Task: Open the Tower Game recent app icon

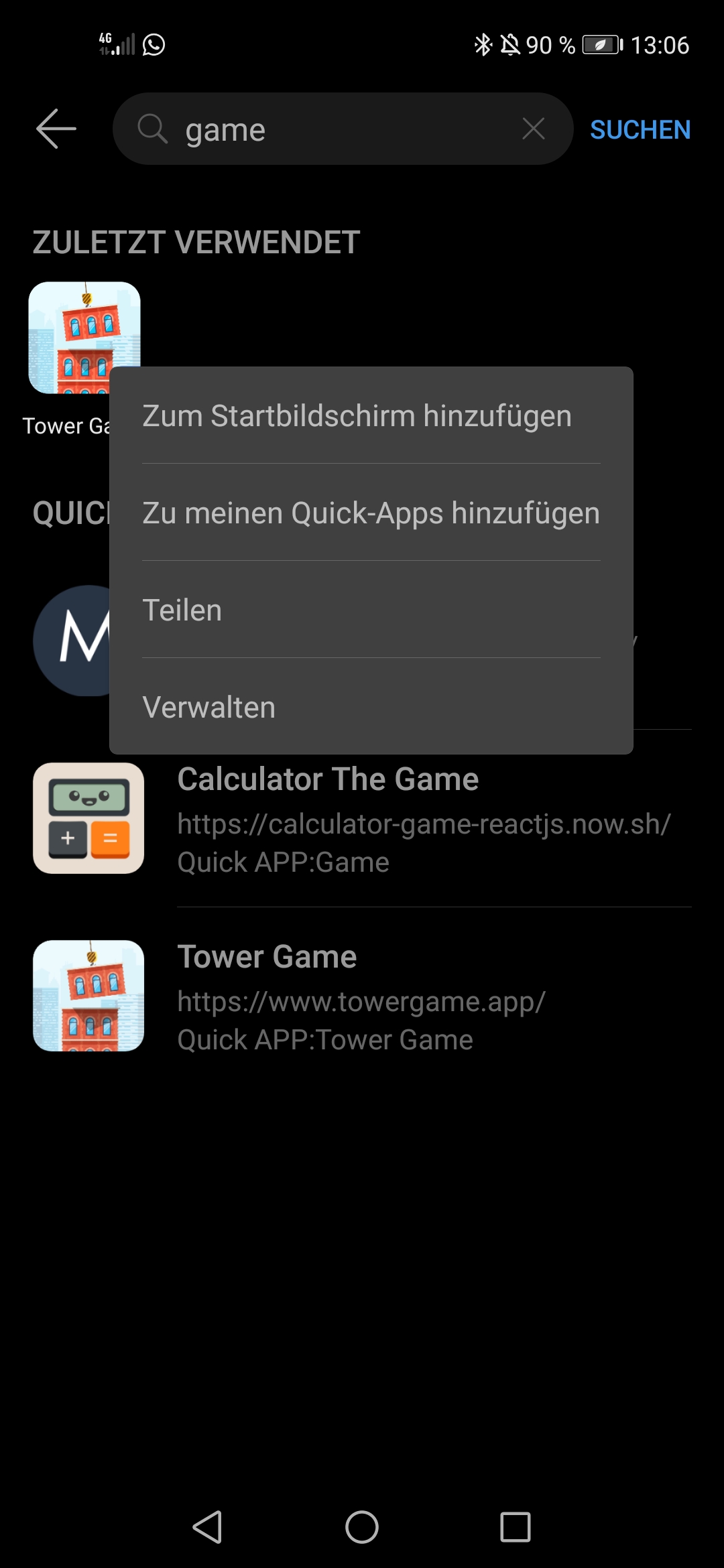Action: click(x=84, y=338)
